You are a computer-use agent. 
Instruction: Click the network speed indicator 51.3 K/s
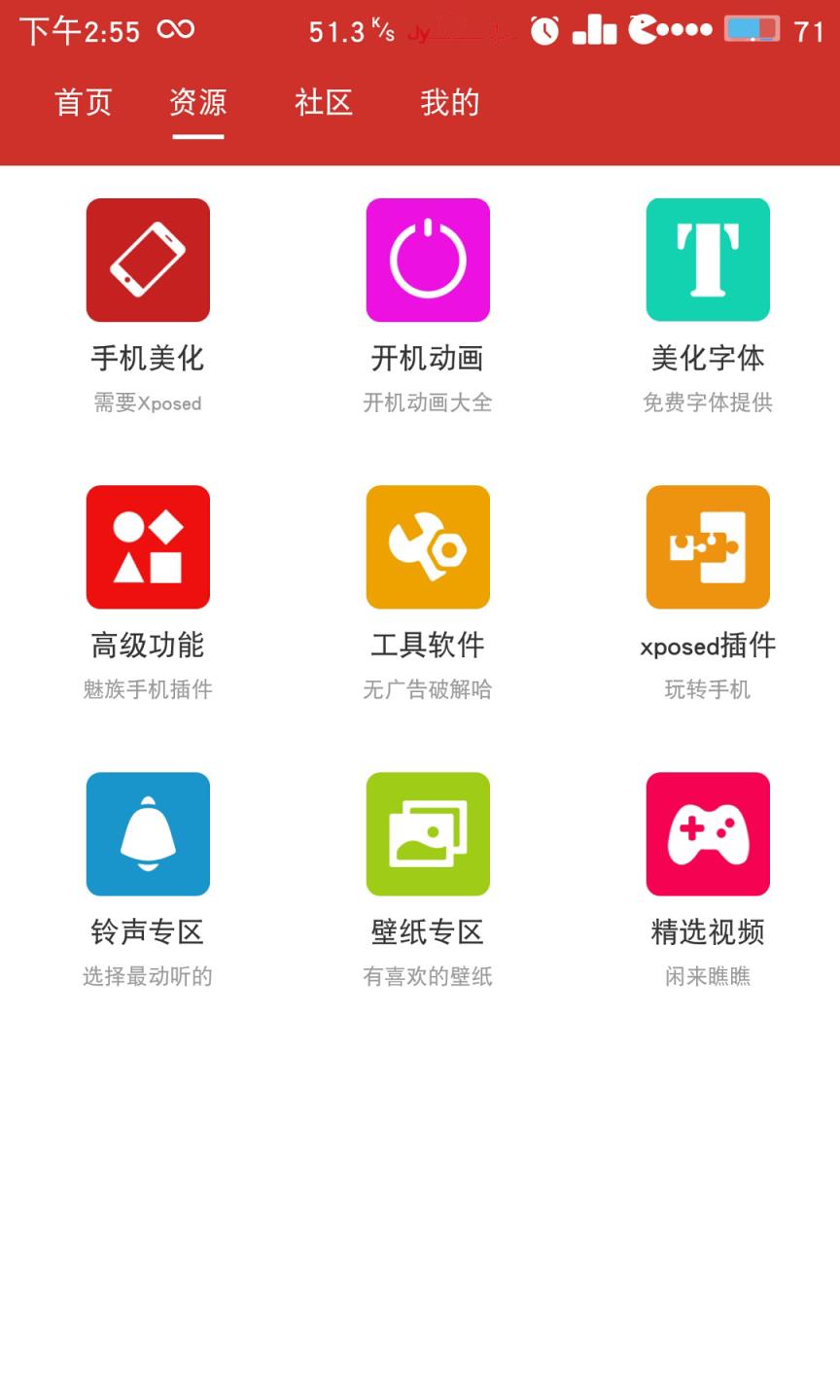pos(350,31)
